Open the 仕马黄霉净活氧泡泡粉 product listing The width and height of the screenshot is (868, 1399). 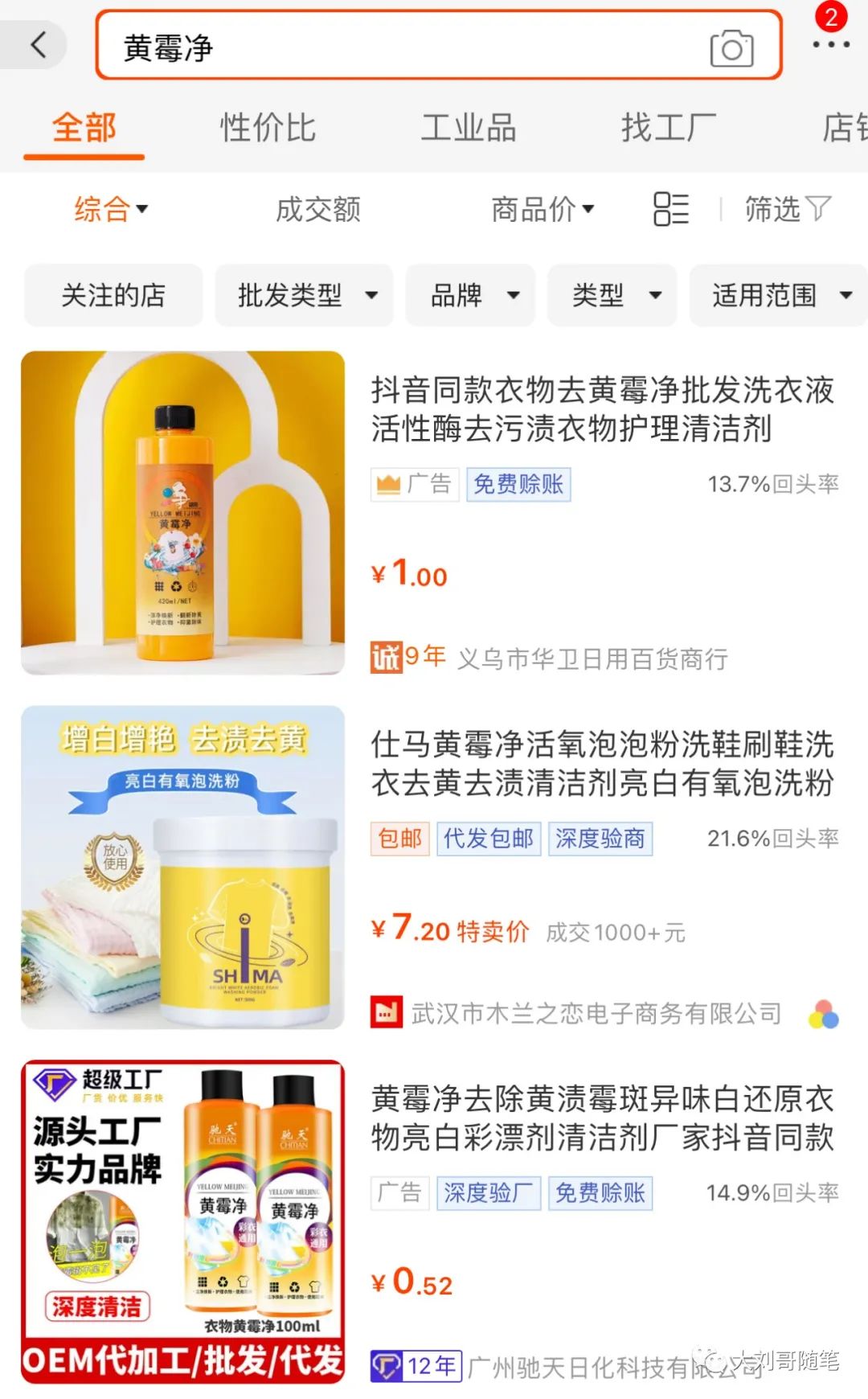tap(602, 764)
